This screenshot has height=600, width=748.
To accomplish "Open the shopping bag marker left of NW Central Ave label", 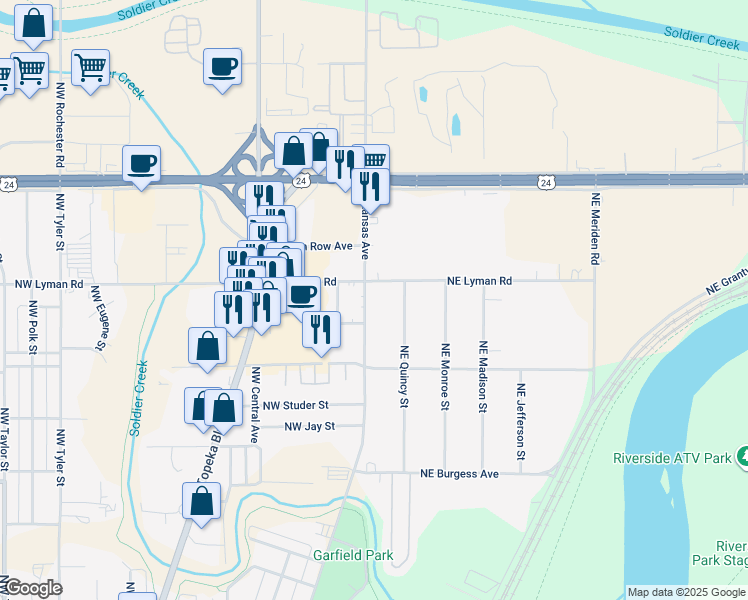I will 208,347.
